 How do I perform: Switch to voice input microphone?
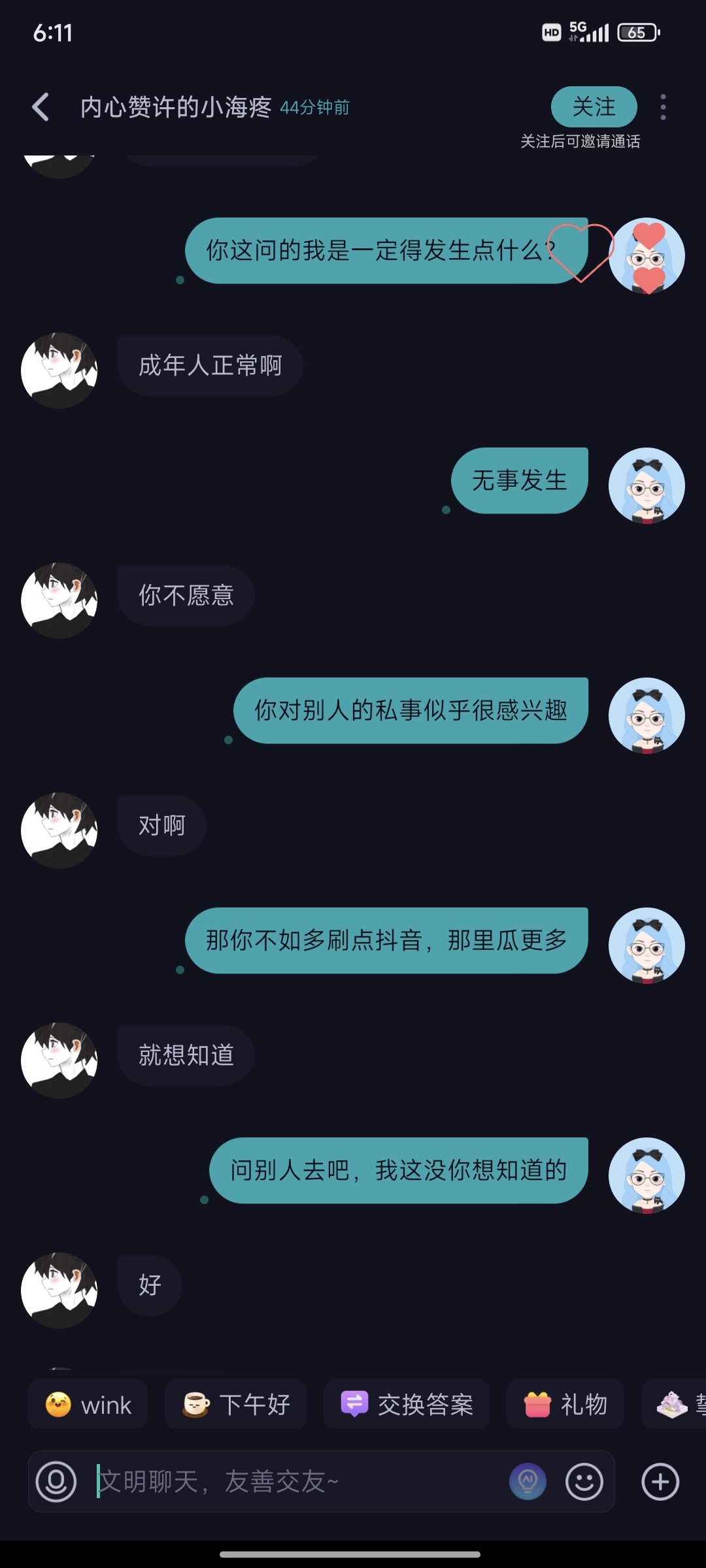56,1482
